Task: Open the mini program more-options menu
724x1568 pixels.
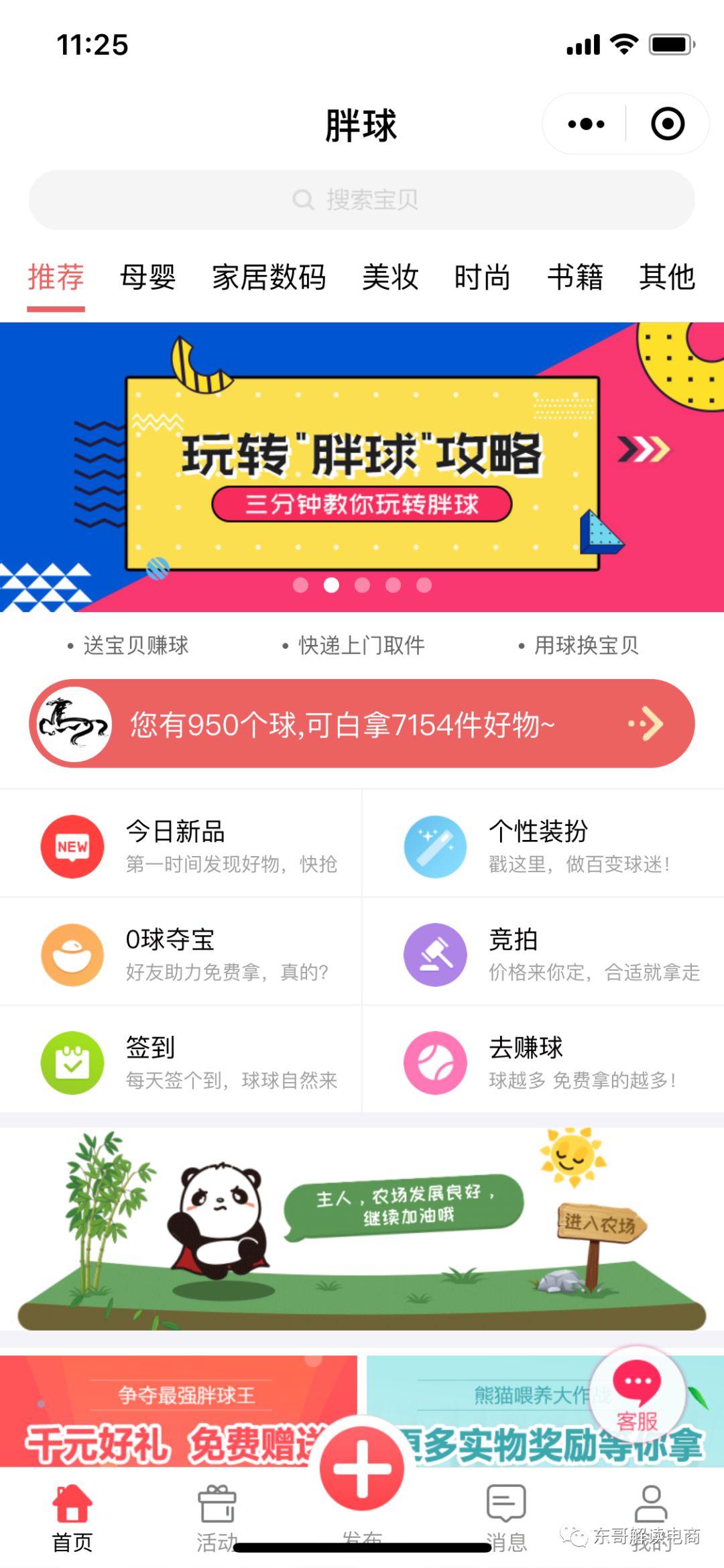Action: click(x=586, y=124)
